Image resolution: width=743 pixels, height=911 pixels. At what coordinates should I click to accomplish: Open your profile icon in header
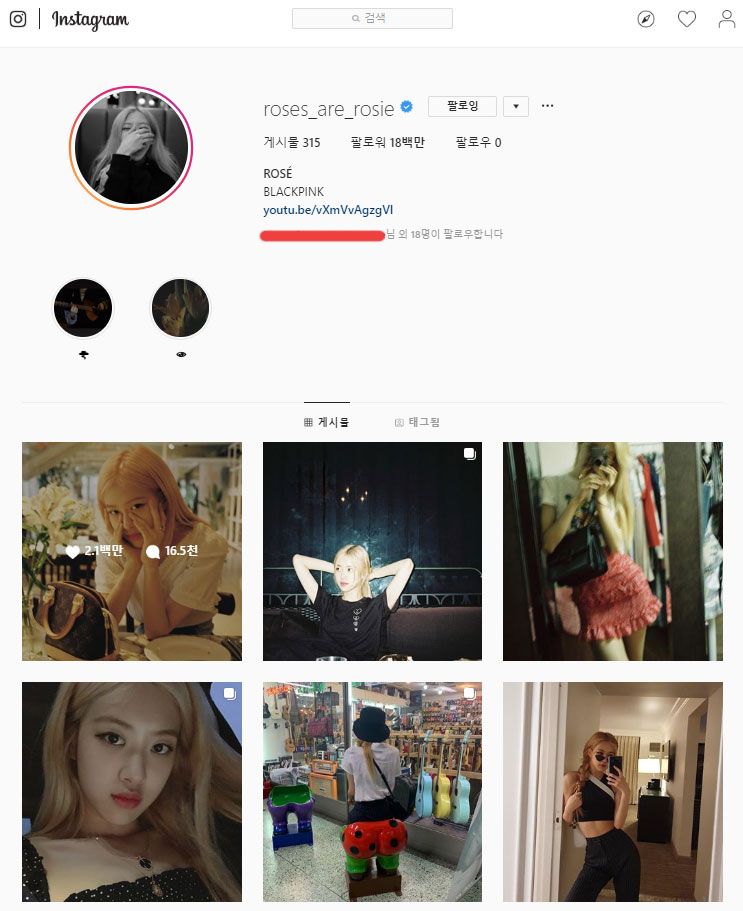[727, 19]
